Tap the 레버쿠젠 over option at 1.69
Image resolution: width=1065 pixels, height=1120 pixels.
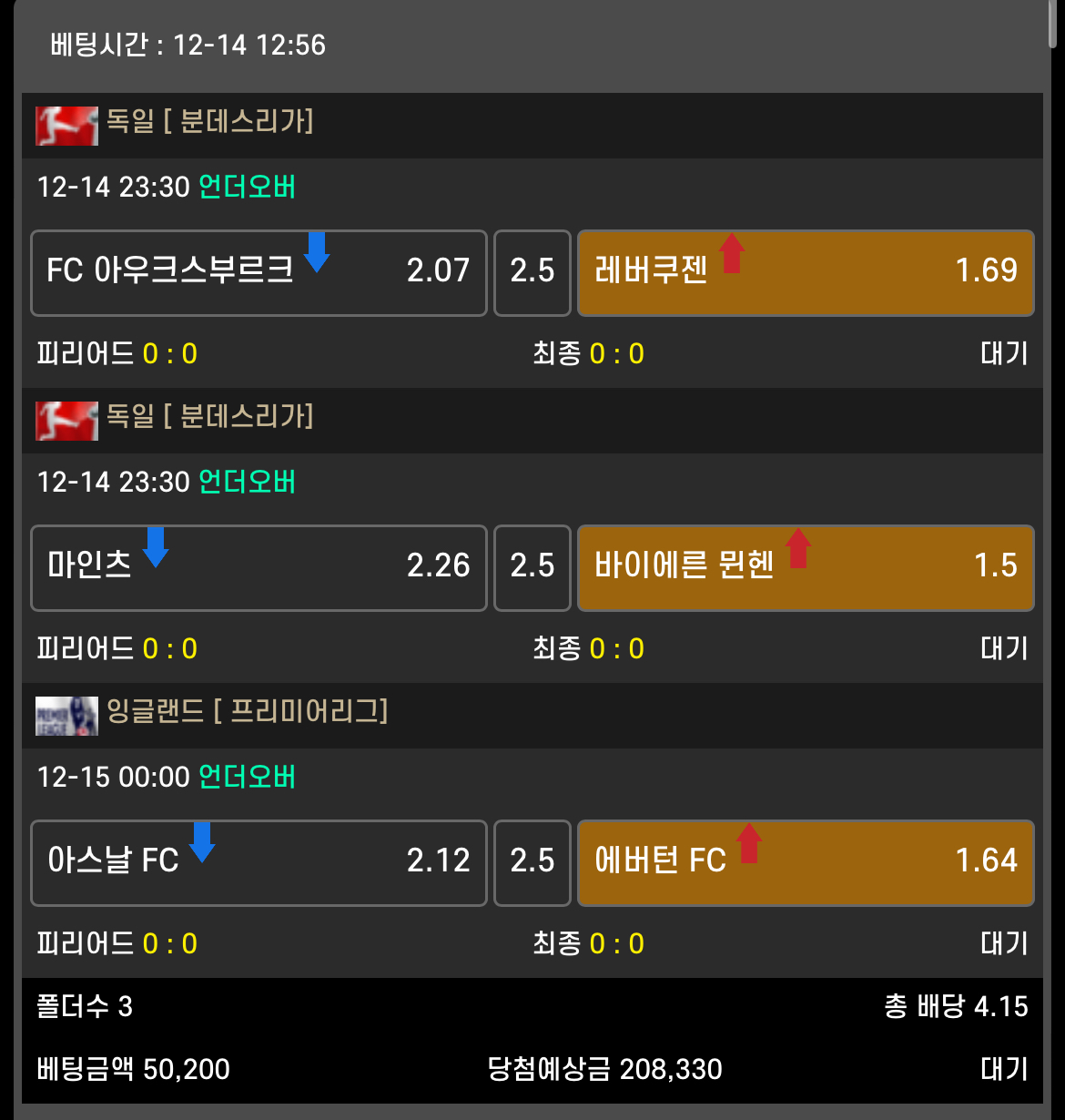806,272
